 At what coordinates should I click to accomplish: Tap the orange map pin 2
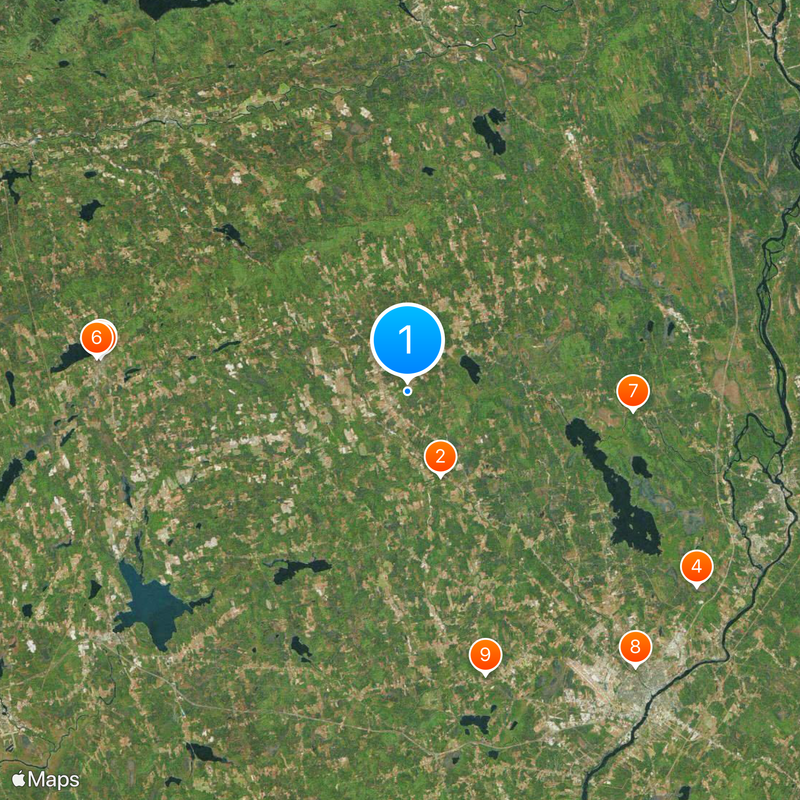click(x=440, y=457)
